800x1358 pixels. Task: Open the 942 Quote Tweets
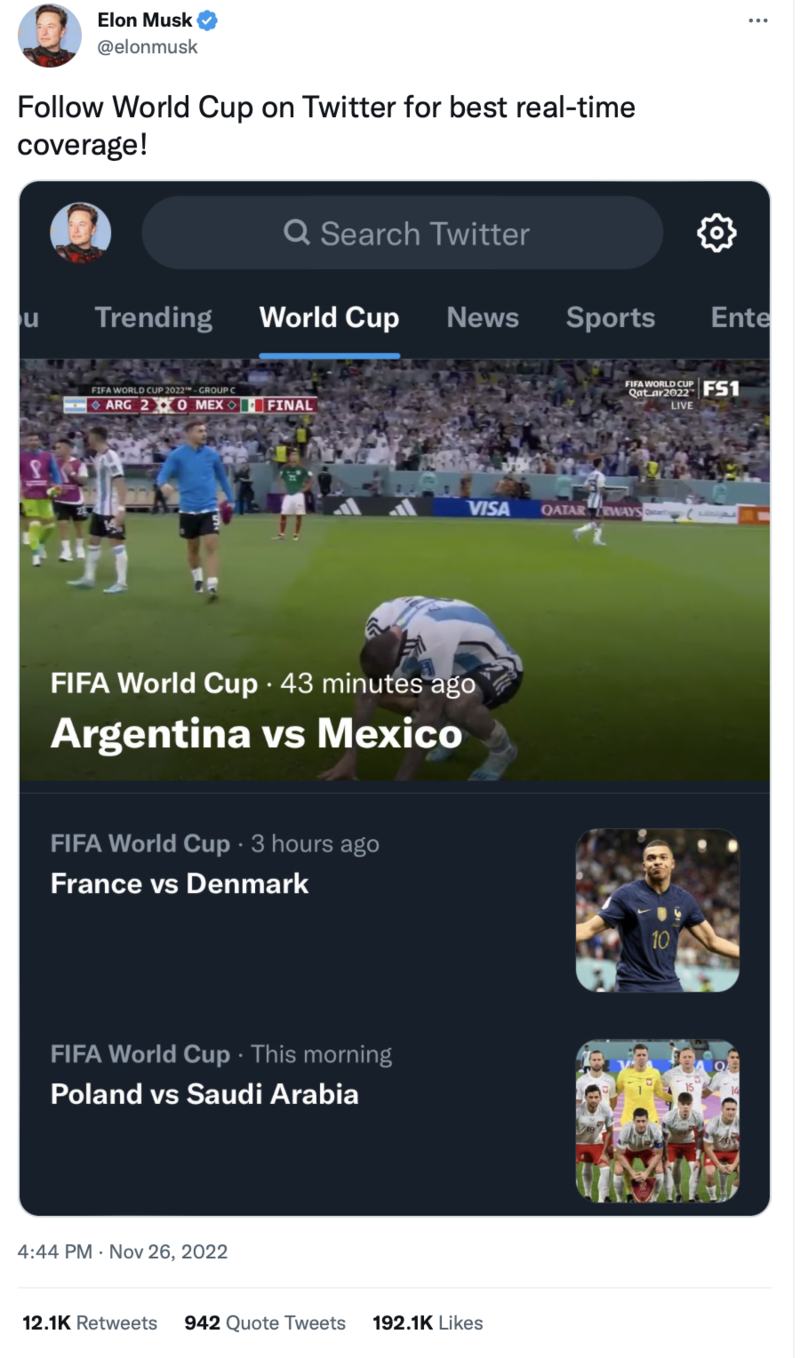pyautogui.click(x=265, y=1323)
